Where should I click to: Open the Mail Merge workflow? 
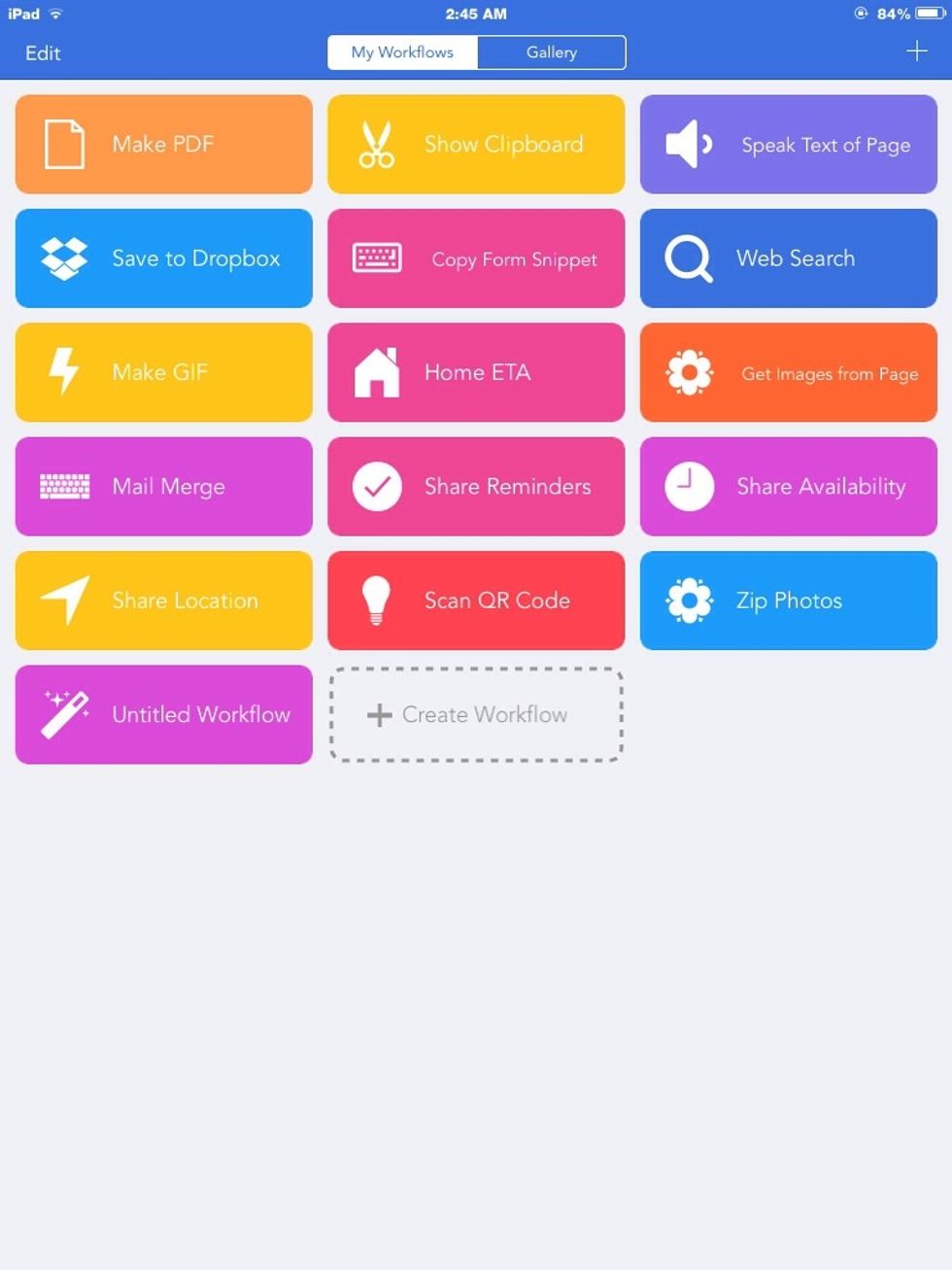(163, 487)
